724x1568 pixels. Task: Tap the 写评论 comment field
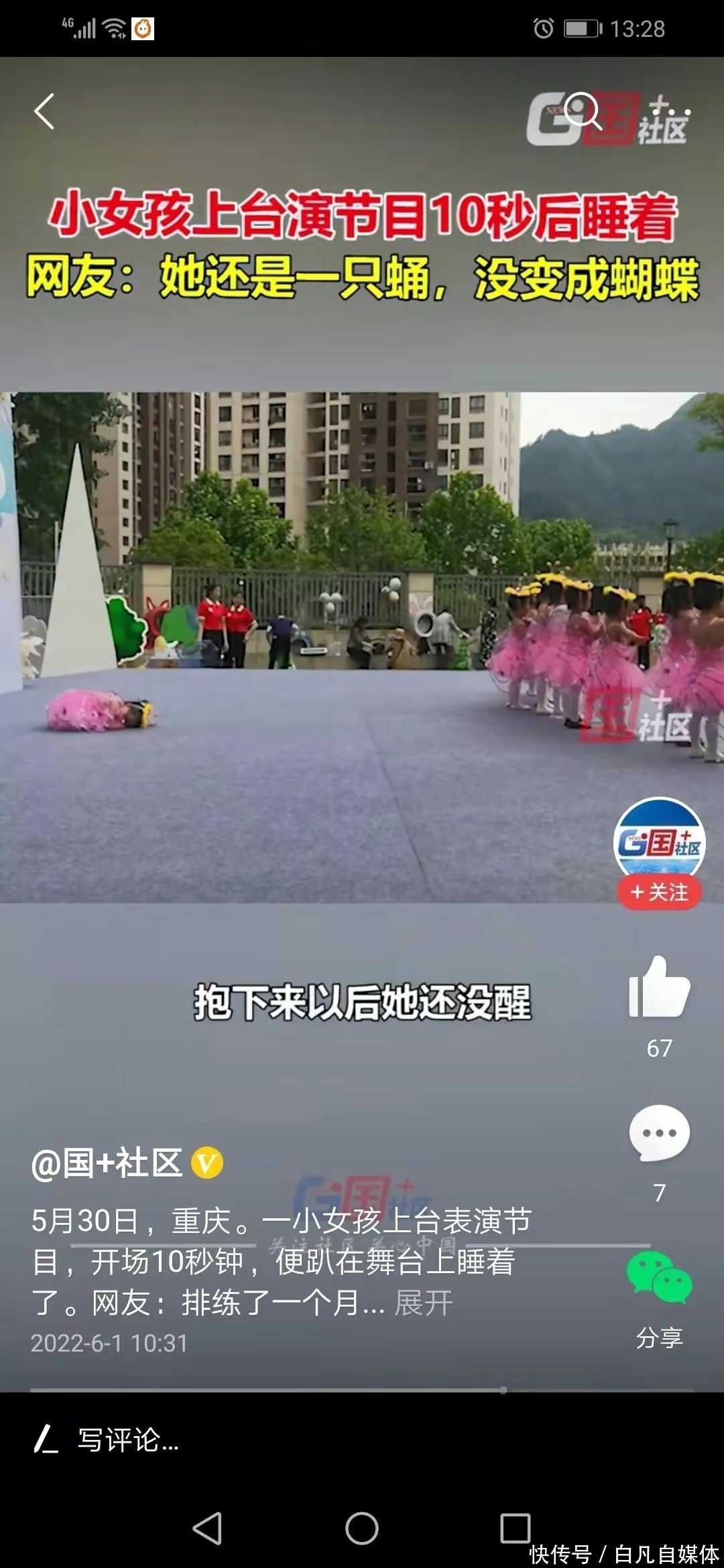[x=362, y=1439]
